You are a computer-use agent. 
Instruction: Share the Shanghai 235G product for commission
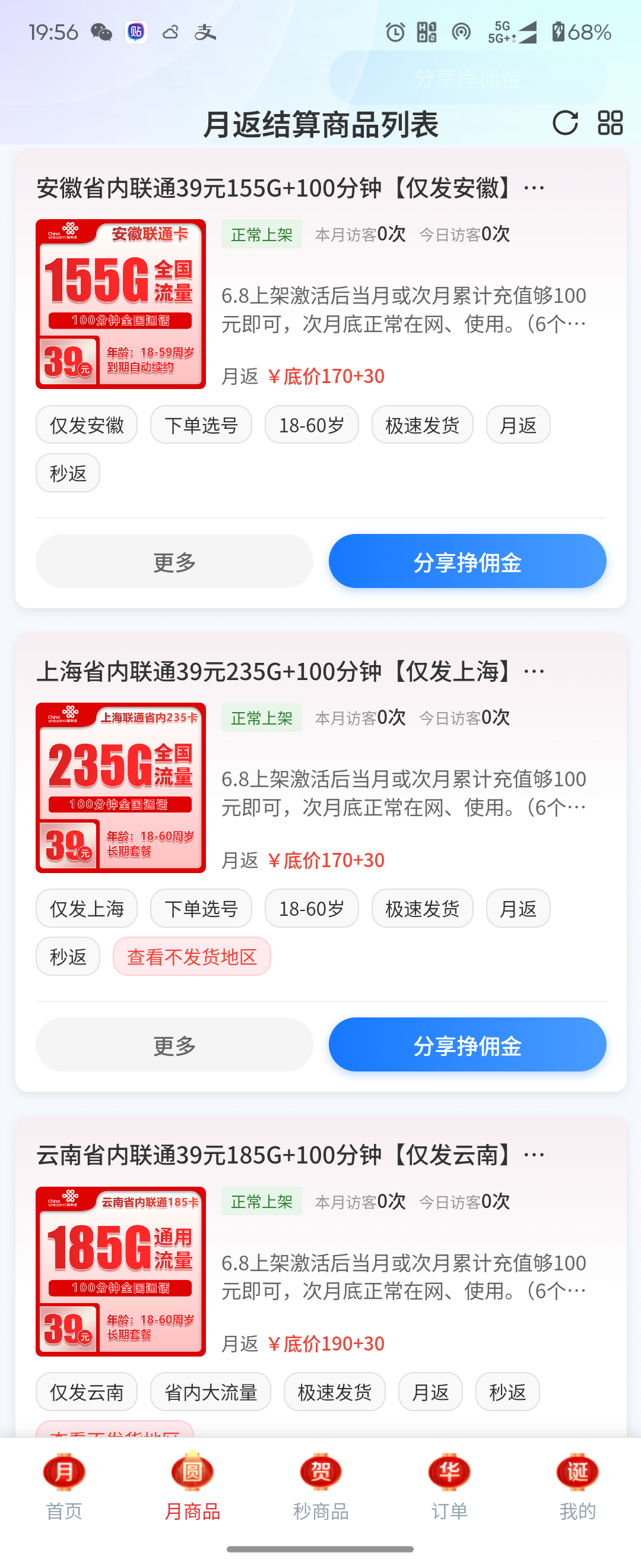point(467,1045)
